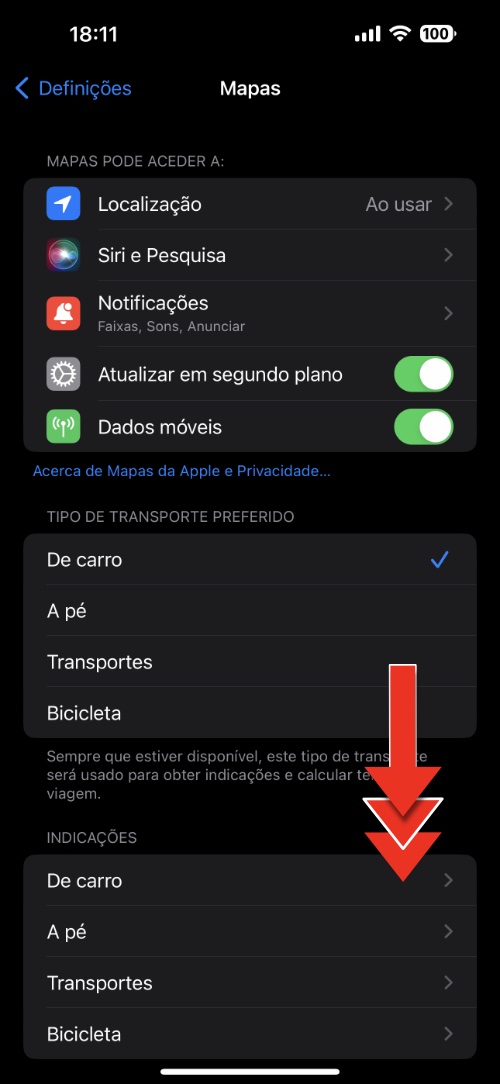Open Bicicleta under Indicações
This screenshot has height=1084, width=500.
coord(250,1034)
